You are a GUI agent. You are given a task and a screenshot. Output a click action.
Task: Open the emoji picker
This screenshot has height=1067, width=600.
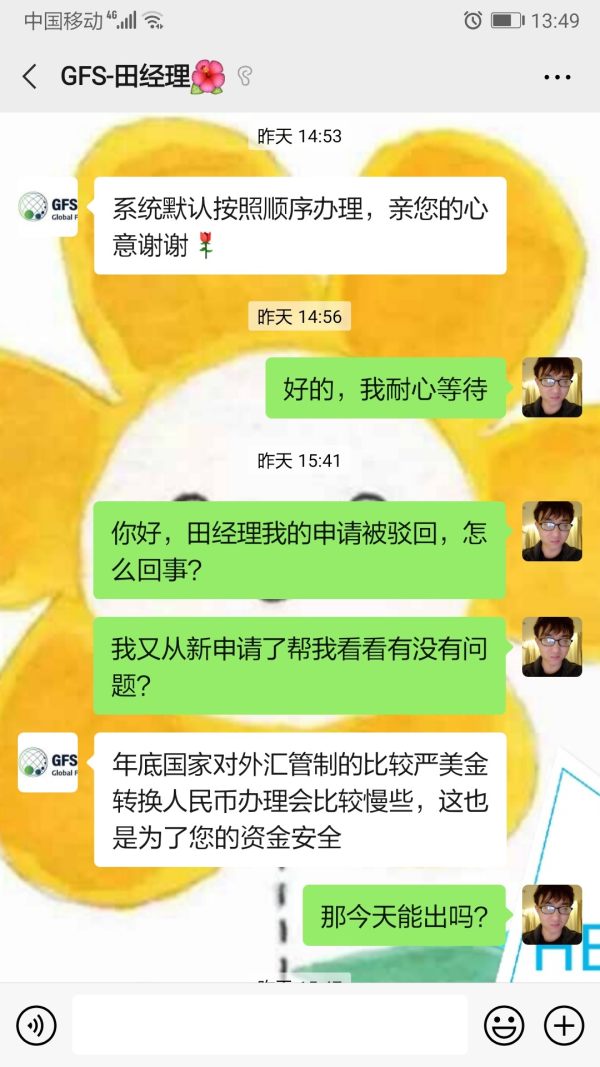pos(504,1025)
